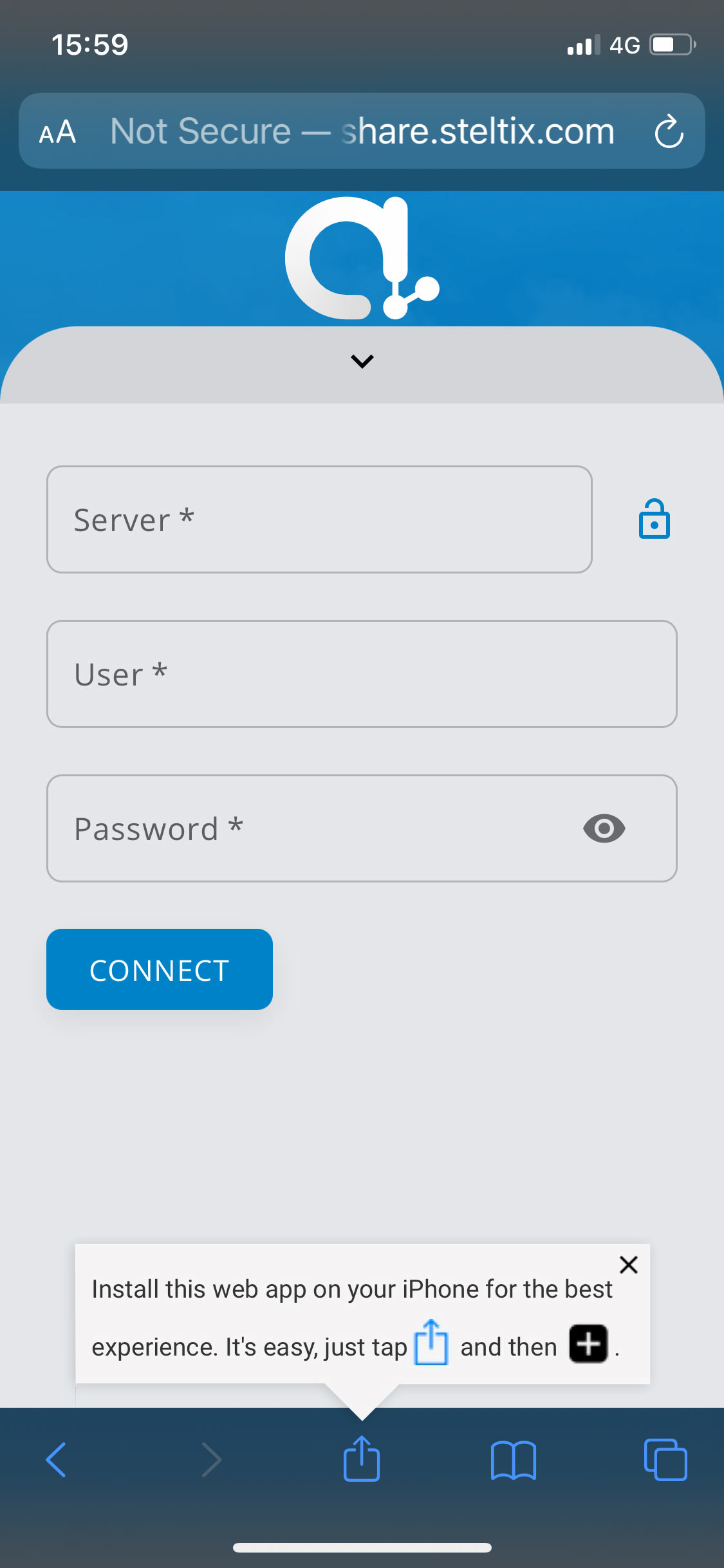The image size is (724, 1568).
Task: Show password with the eye icon
Action: click(x=604, y=828)
